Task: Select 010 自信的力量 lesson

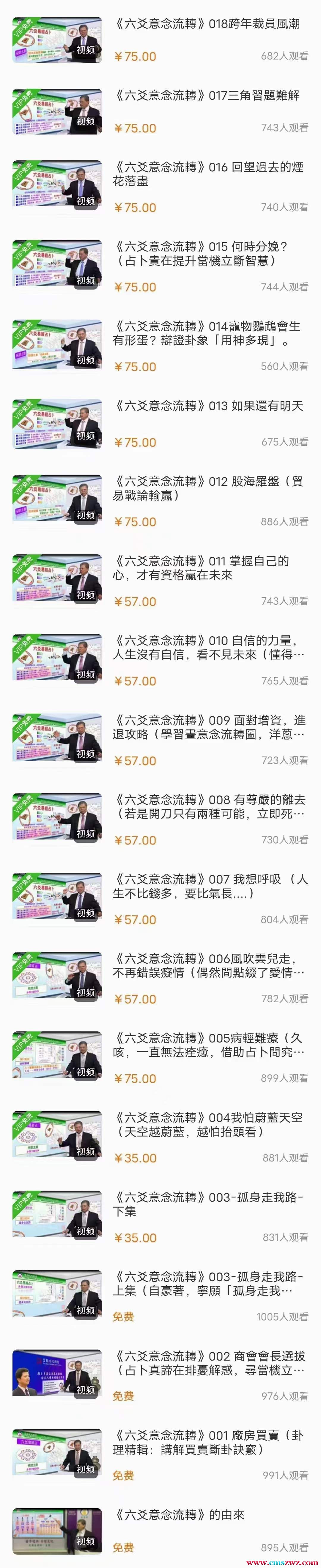Action: (x=207, y=647)
